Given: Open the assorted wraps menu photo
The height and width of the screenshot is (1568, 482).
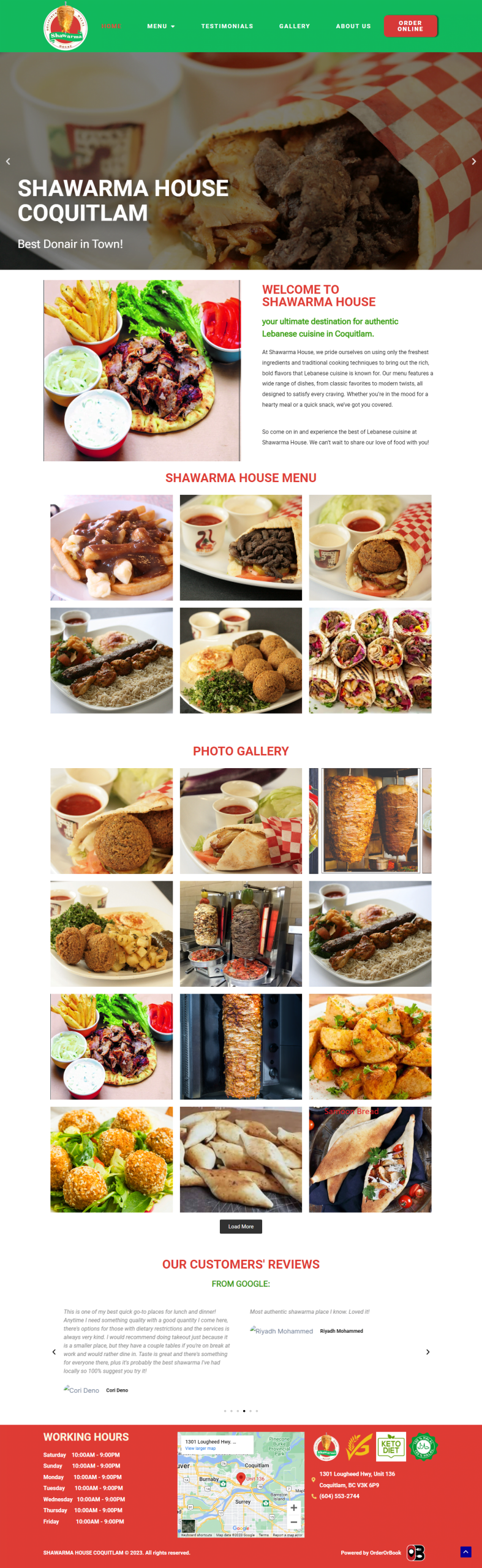Looking at the screenshot, I should tap(370, 660).
